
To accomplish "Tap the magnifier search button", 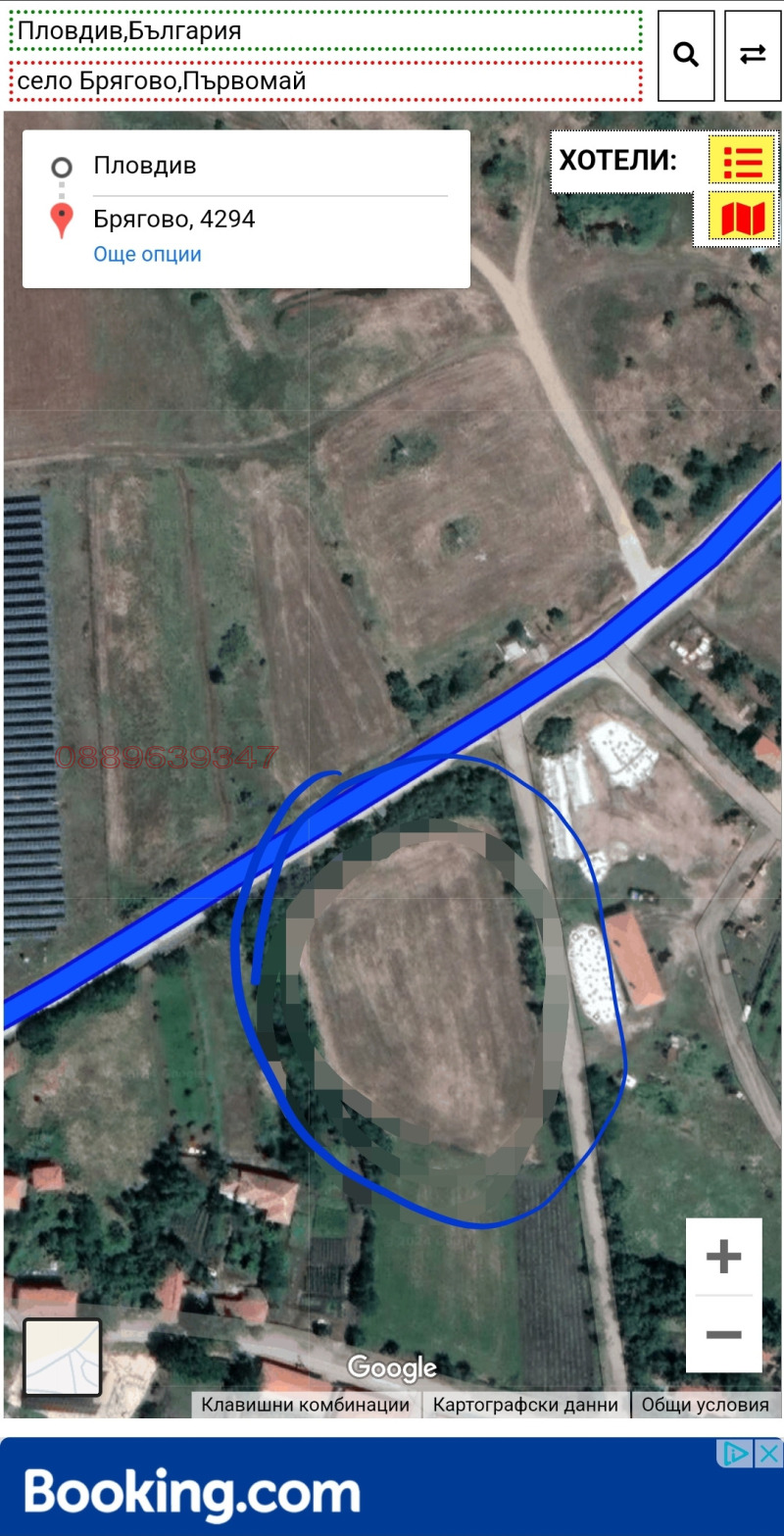I will coord(686,56).
